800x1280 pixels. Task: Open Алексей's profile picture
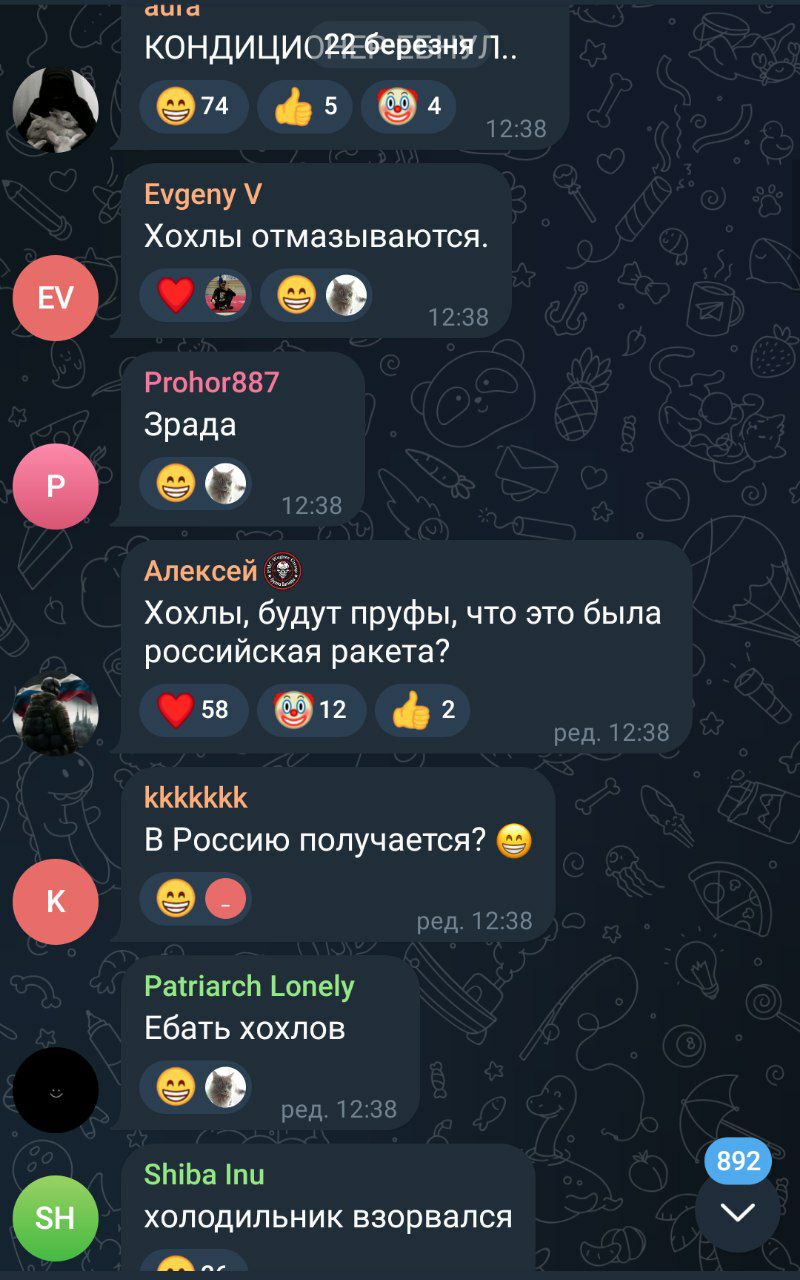[55, 712]
